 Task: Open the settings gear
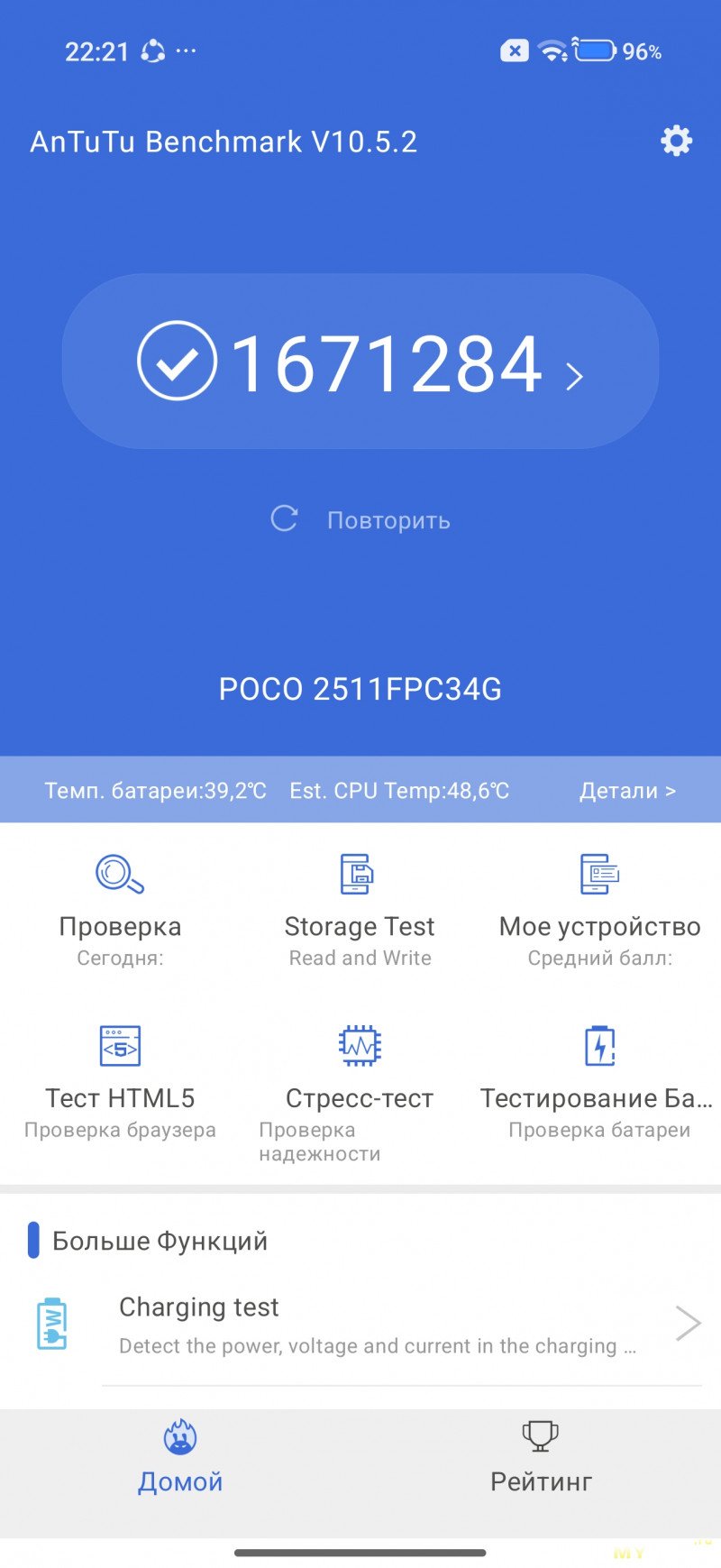click(x=676, y=141)
